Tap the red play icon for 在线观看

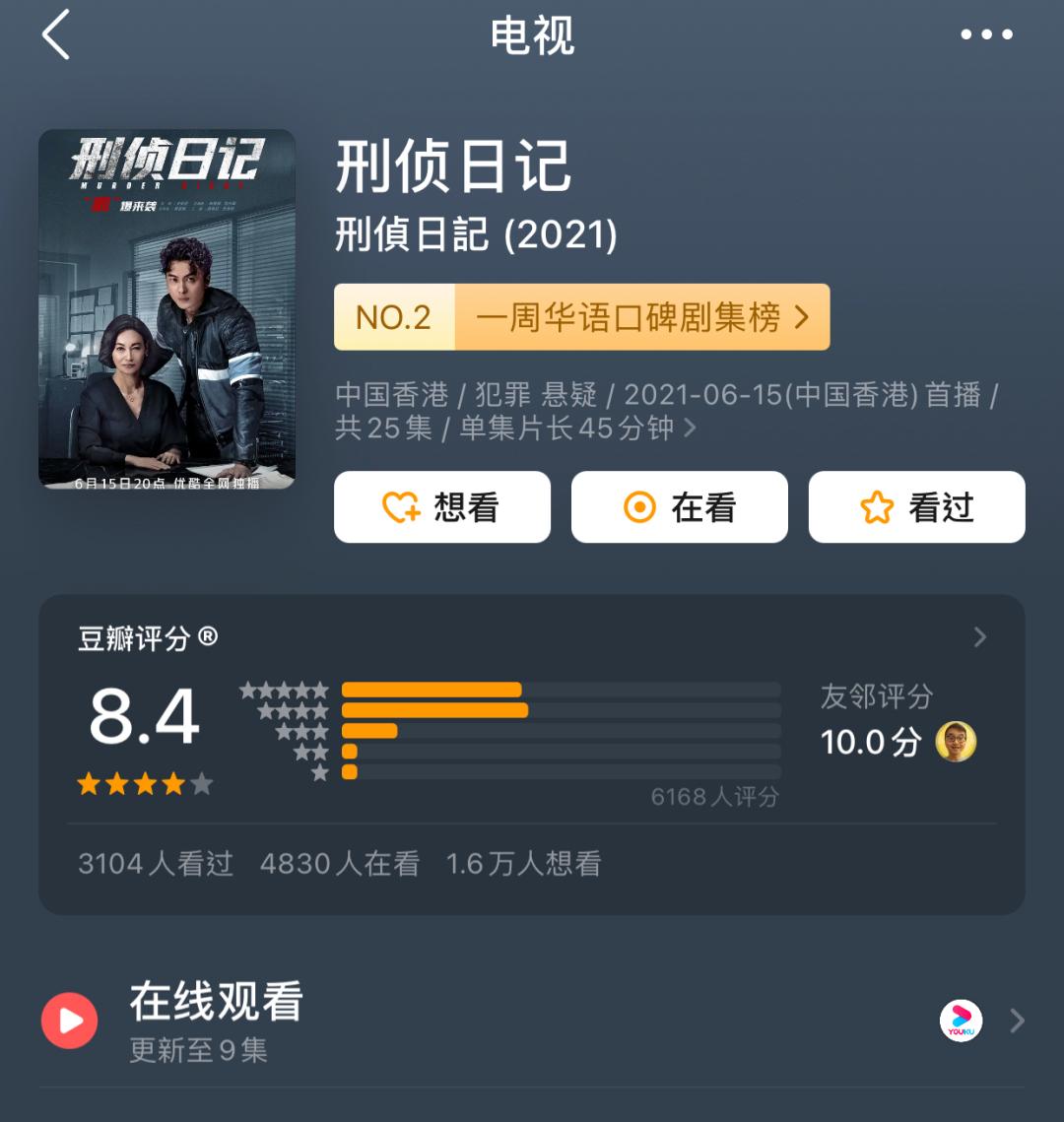click(69, 1020)
